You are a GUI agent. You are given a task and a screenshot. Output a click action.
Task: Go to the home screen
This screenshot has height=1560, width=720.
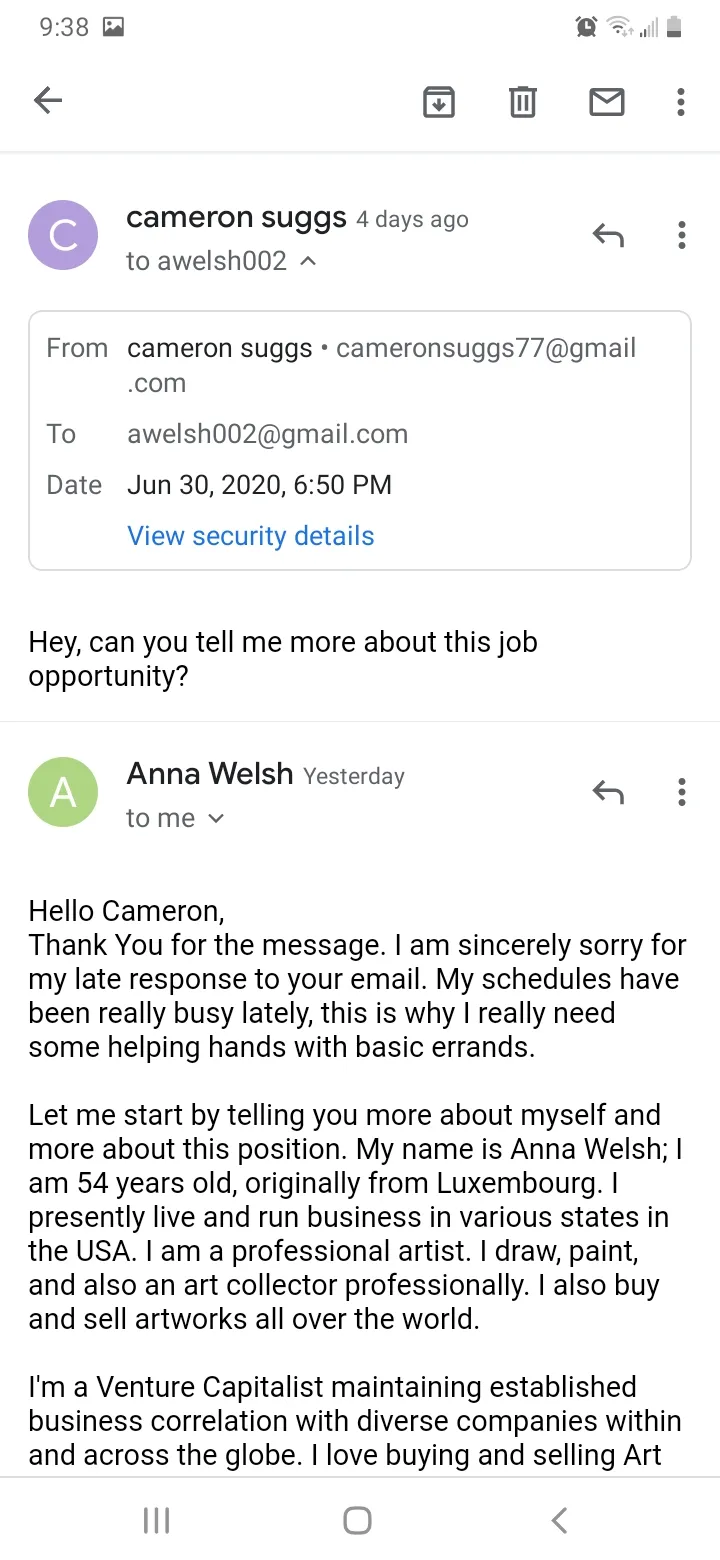pos(358,1521)
